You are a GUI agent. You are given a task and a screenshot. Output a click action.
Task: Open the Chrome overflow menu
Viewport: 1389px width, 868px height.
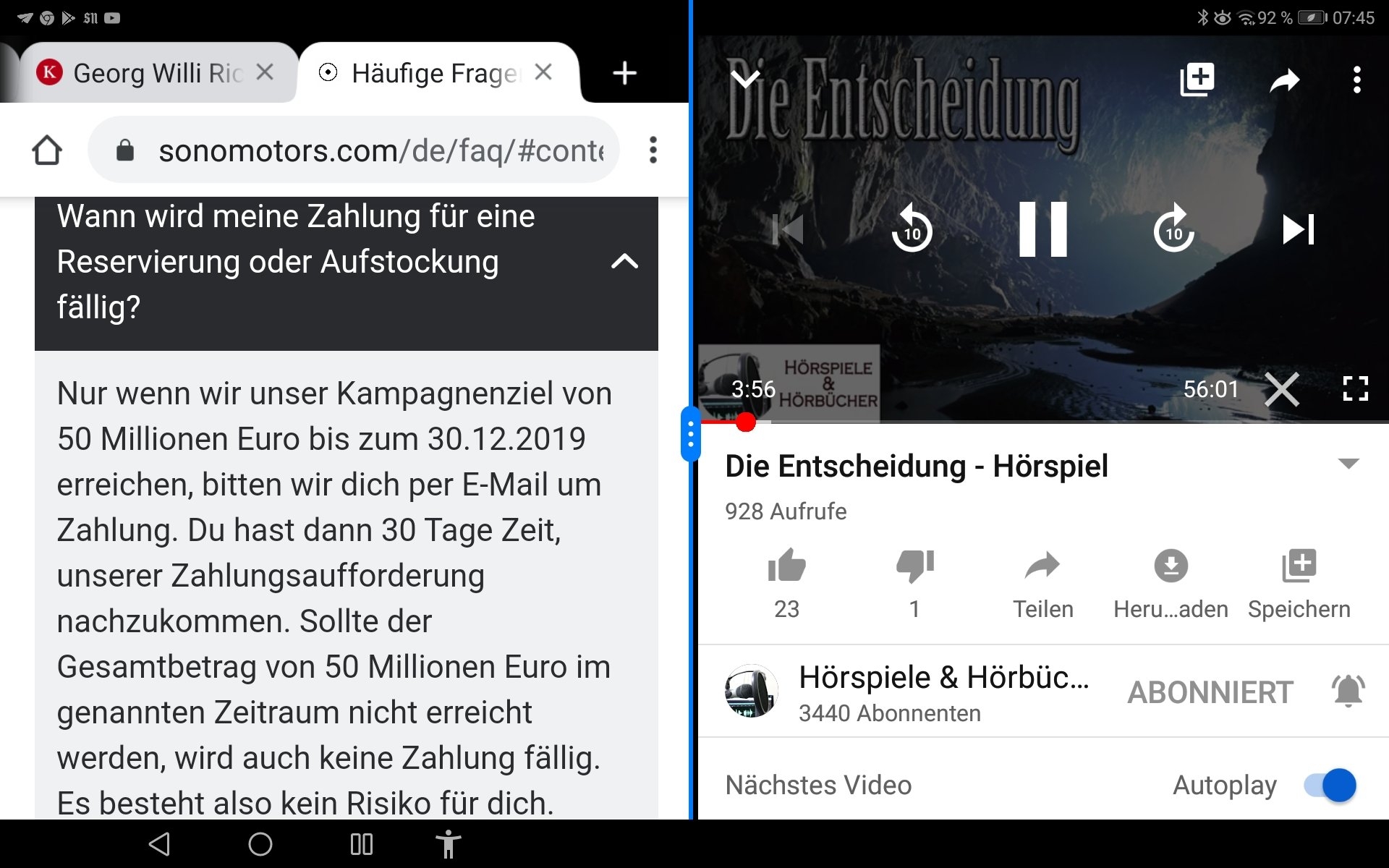(653, 150)
